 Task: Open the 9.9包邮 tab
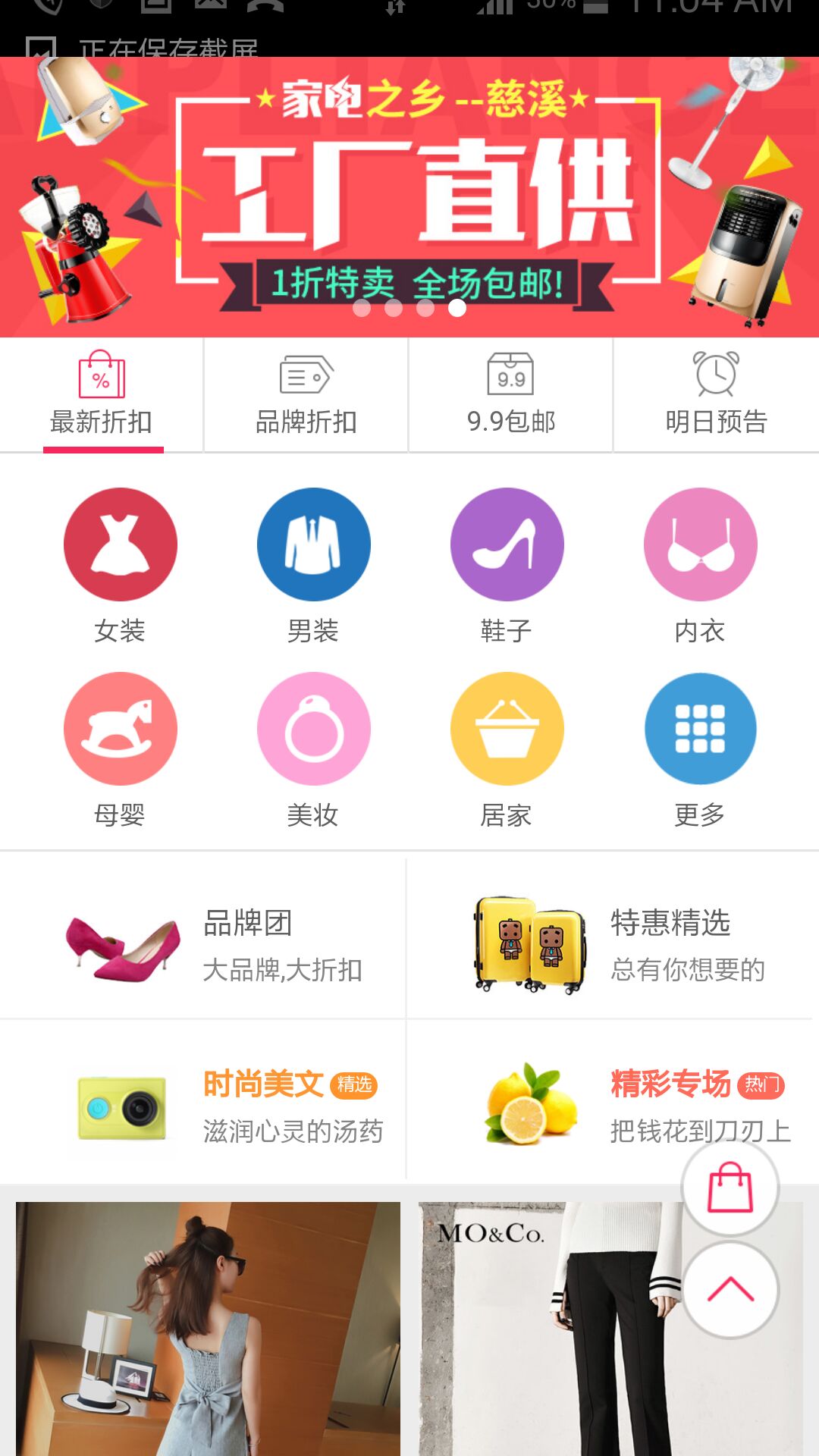[510, 396]
